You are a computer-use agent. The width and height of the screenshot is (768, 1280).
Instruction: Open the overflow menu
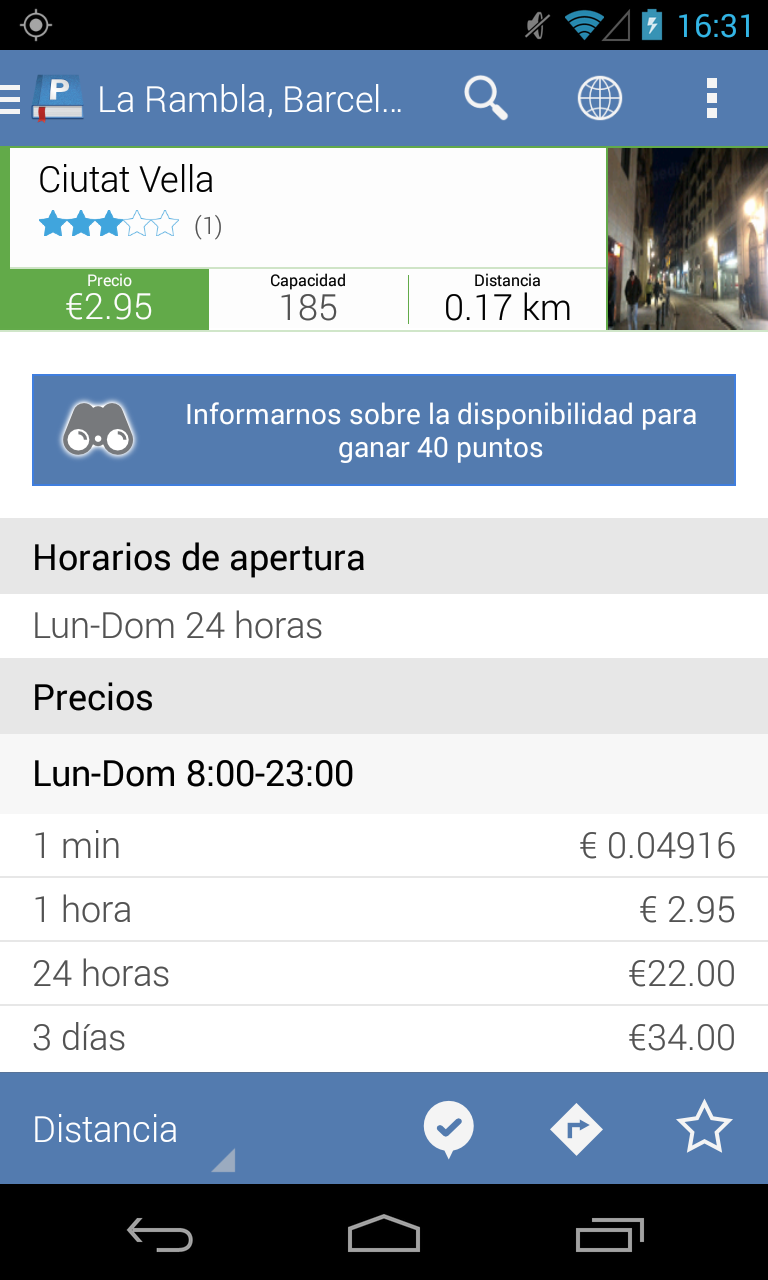pos(711,99)
